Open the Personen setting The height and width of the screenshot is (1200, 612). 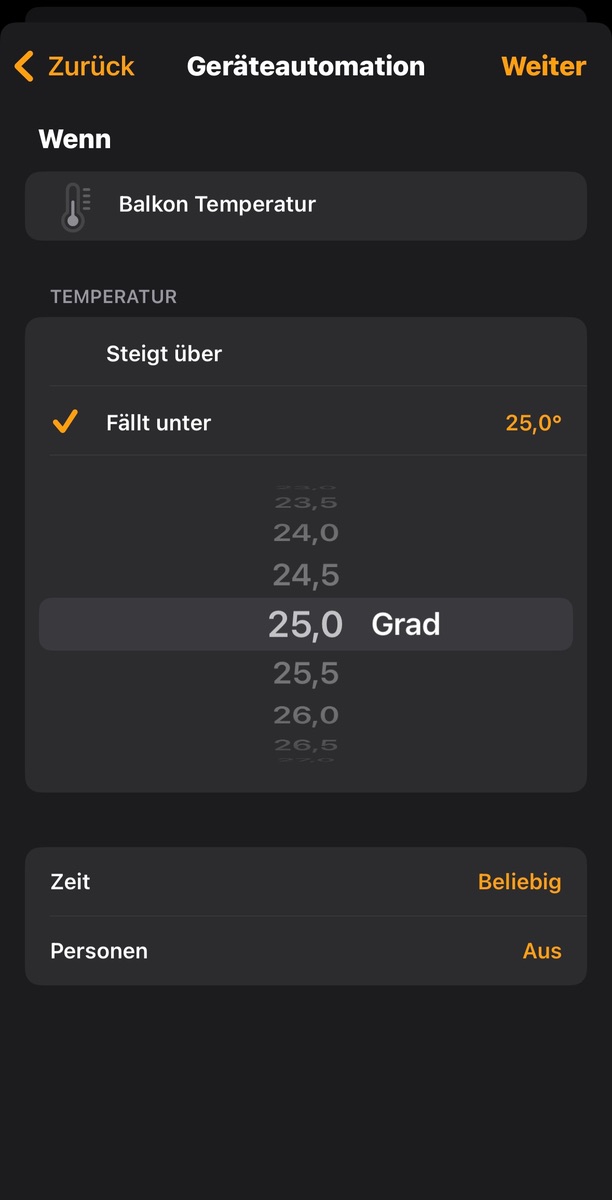coord(305,951)
